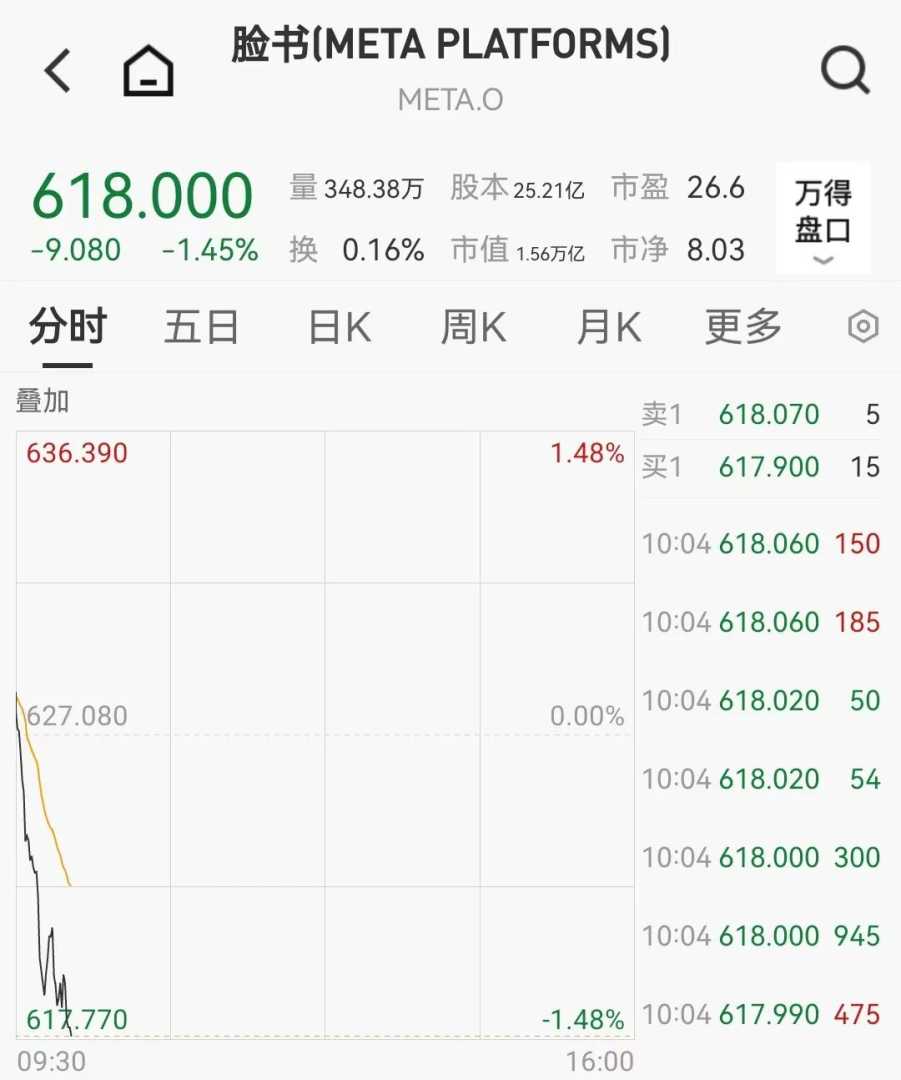
Task: Tap 叠加 to overlay another stock
Action: click(x=43, y=401)
